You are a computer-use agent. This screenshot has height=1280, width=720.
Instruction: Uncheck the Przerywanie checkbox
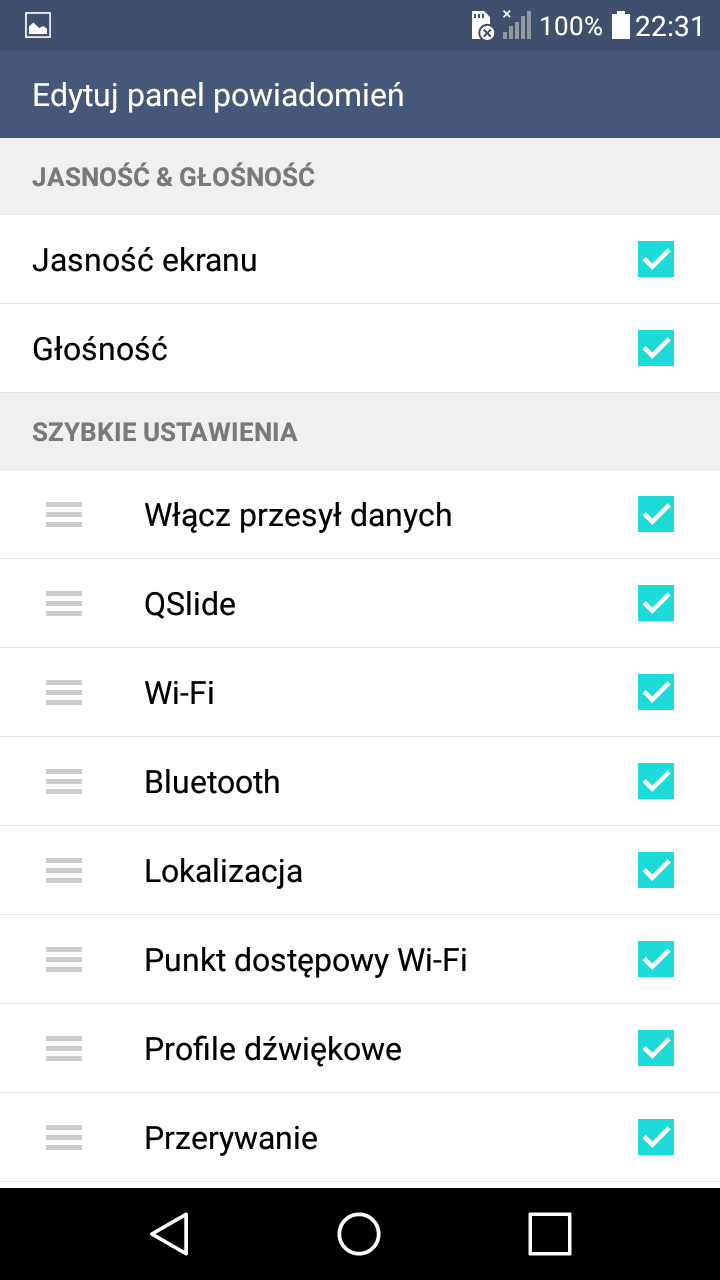tap(656, 1137)
